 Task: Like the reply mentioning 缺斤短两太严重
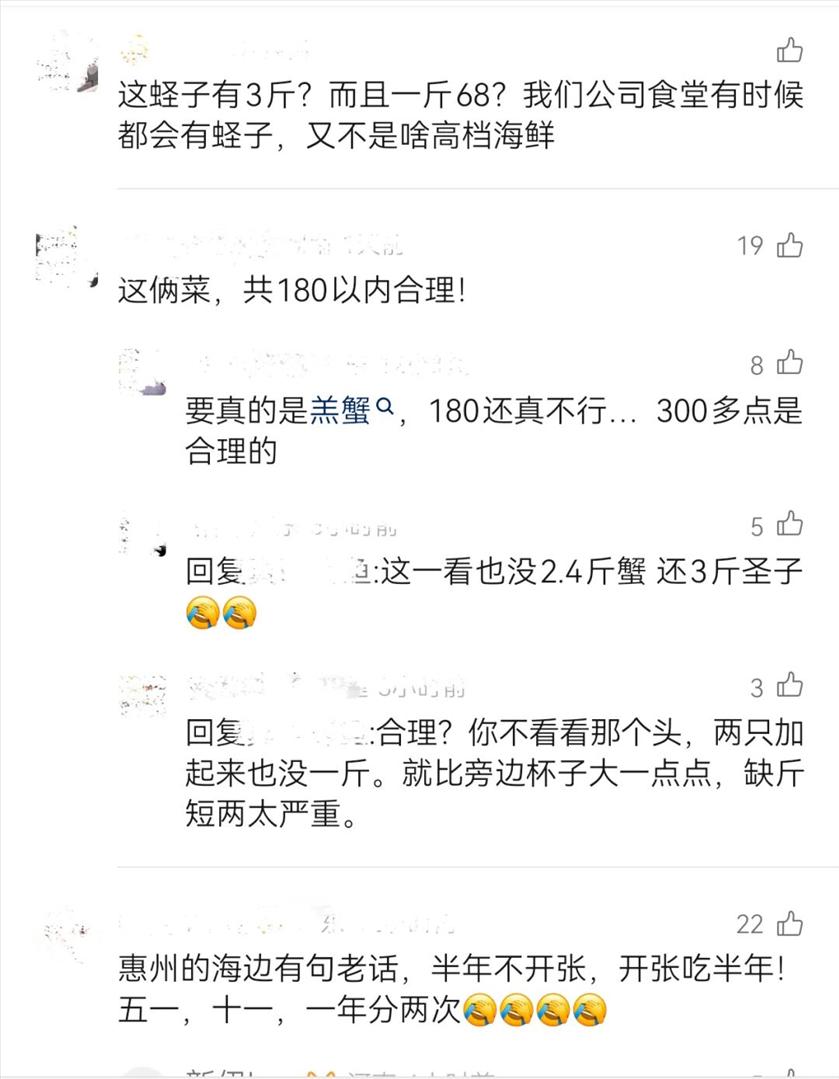(790, 686)
